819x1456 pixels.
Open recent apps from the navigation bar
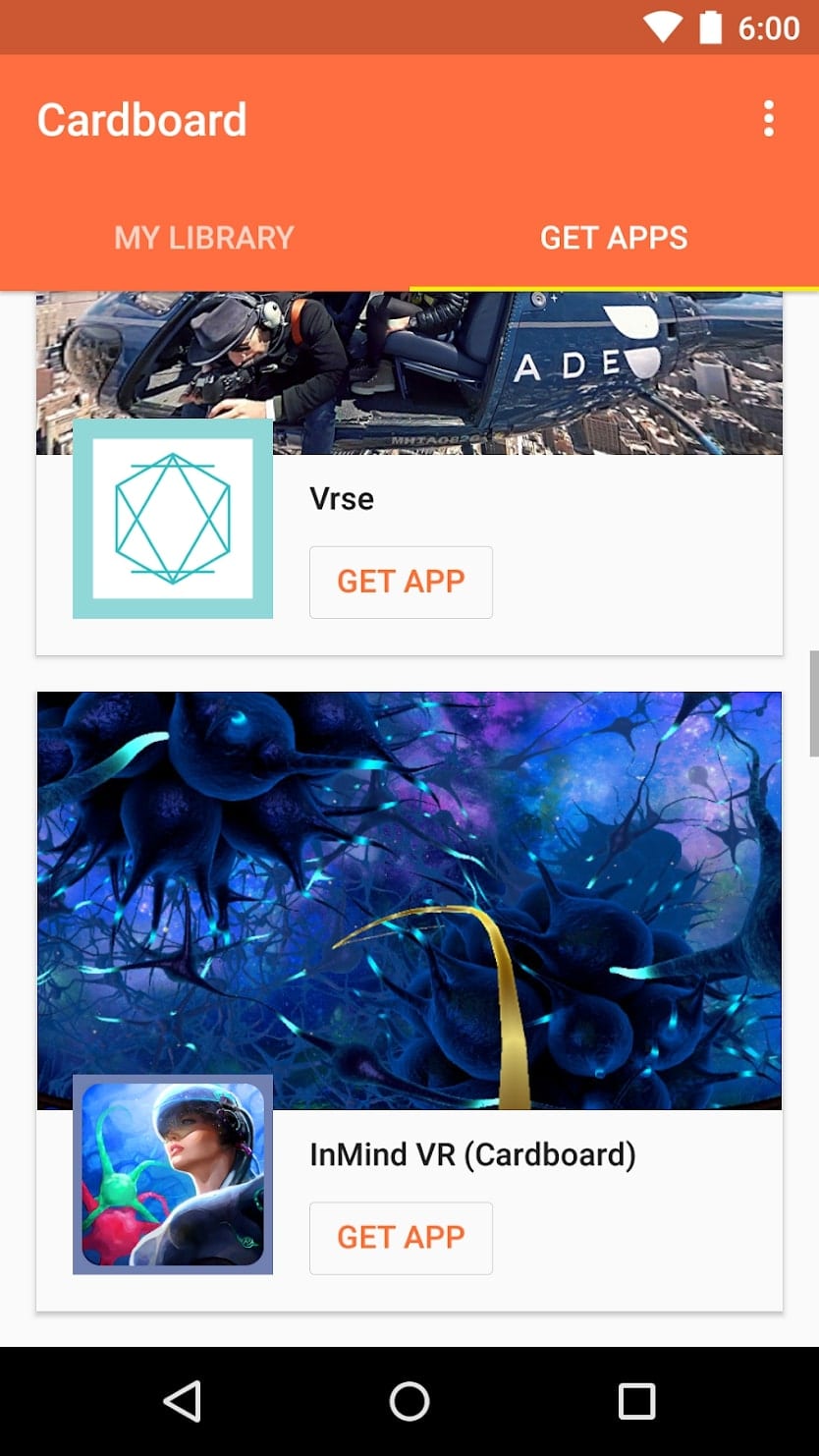coord(636,1401)
